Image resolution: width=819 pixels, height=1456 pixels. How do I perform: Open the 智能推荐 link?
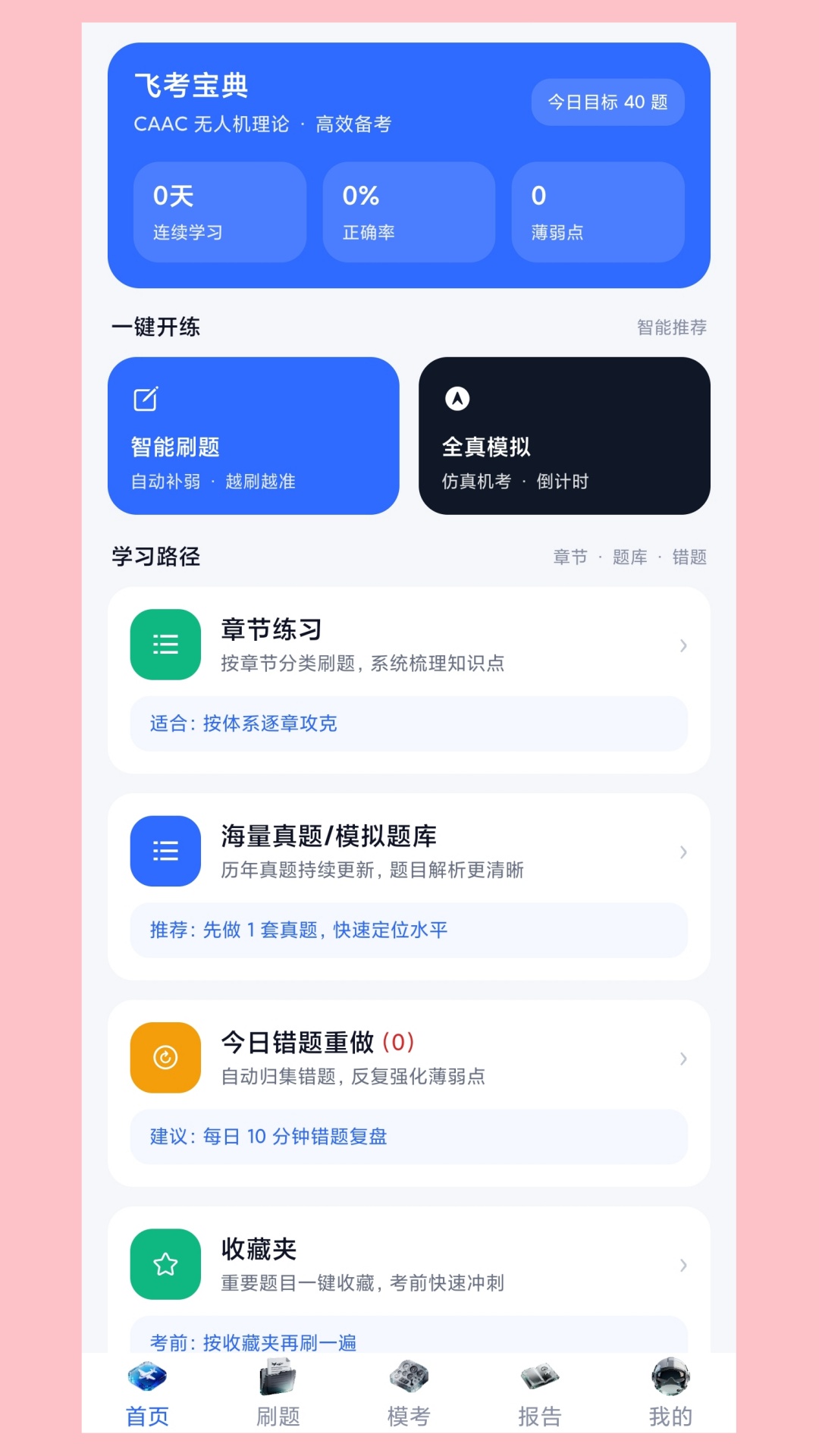point(672,328)
